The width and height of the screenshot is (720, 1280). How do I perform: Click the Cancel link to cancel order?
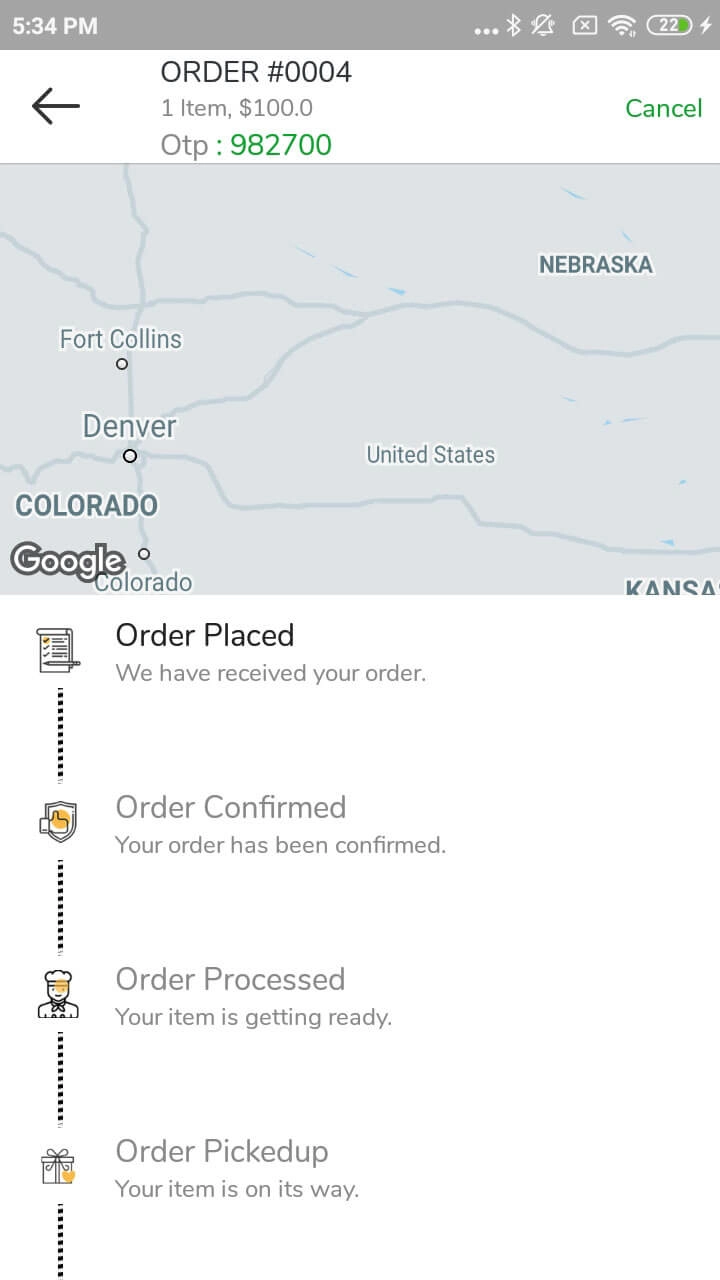(663, 108)
